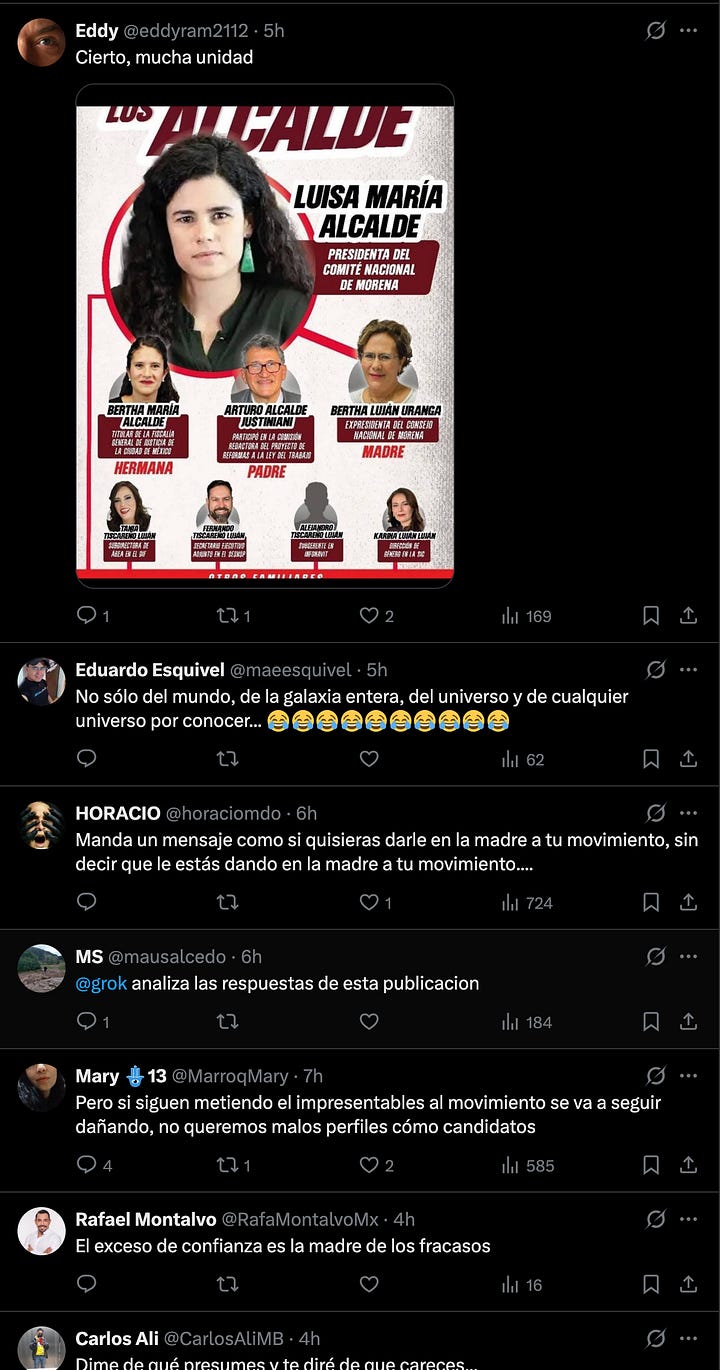Bookmark Eddy's reply
Image resolution: width=720 pixels, height=1370 pixels.
(x=651, y=616)
